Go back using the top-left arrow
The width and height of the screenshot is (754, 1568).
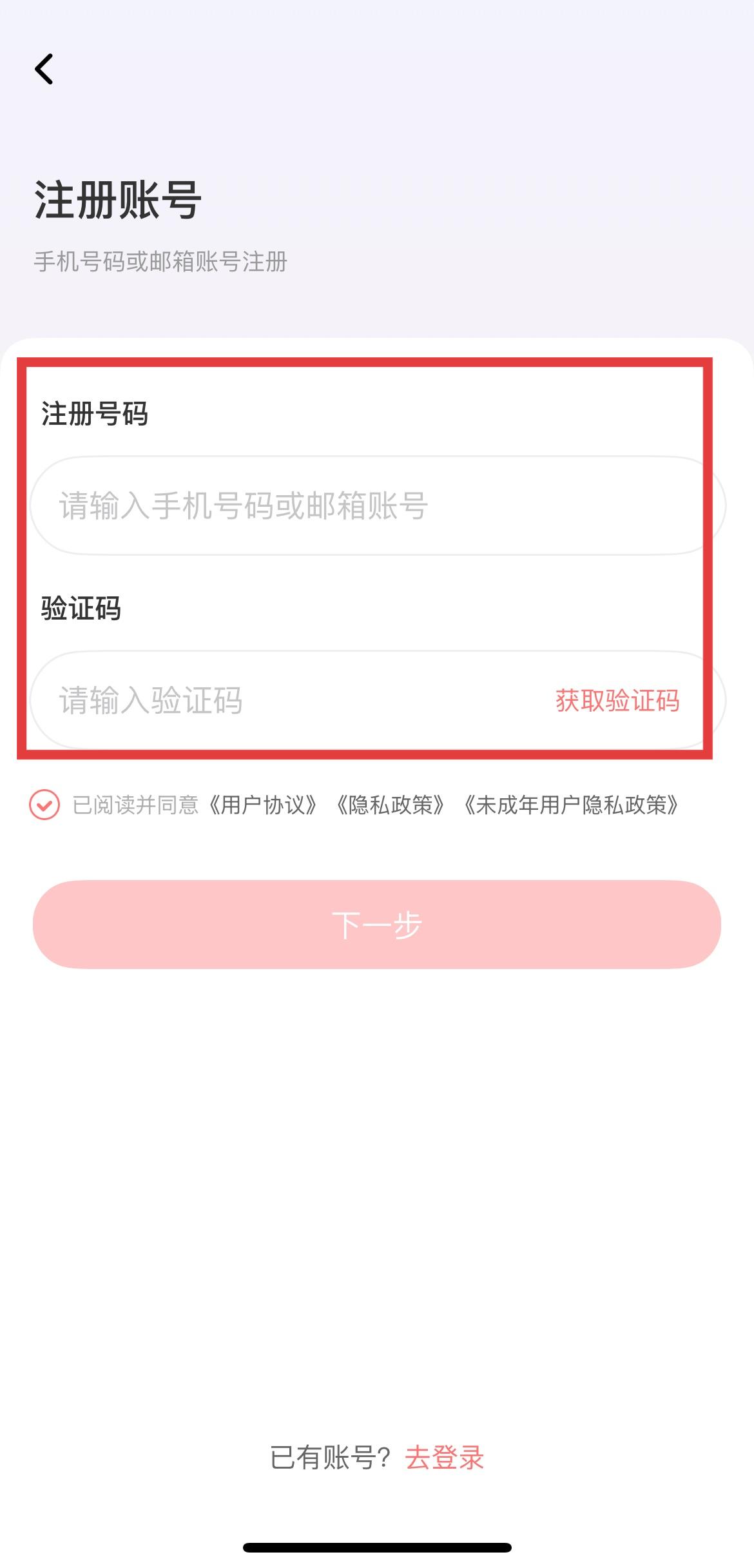point(44,69)
